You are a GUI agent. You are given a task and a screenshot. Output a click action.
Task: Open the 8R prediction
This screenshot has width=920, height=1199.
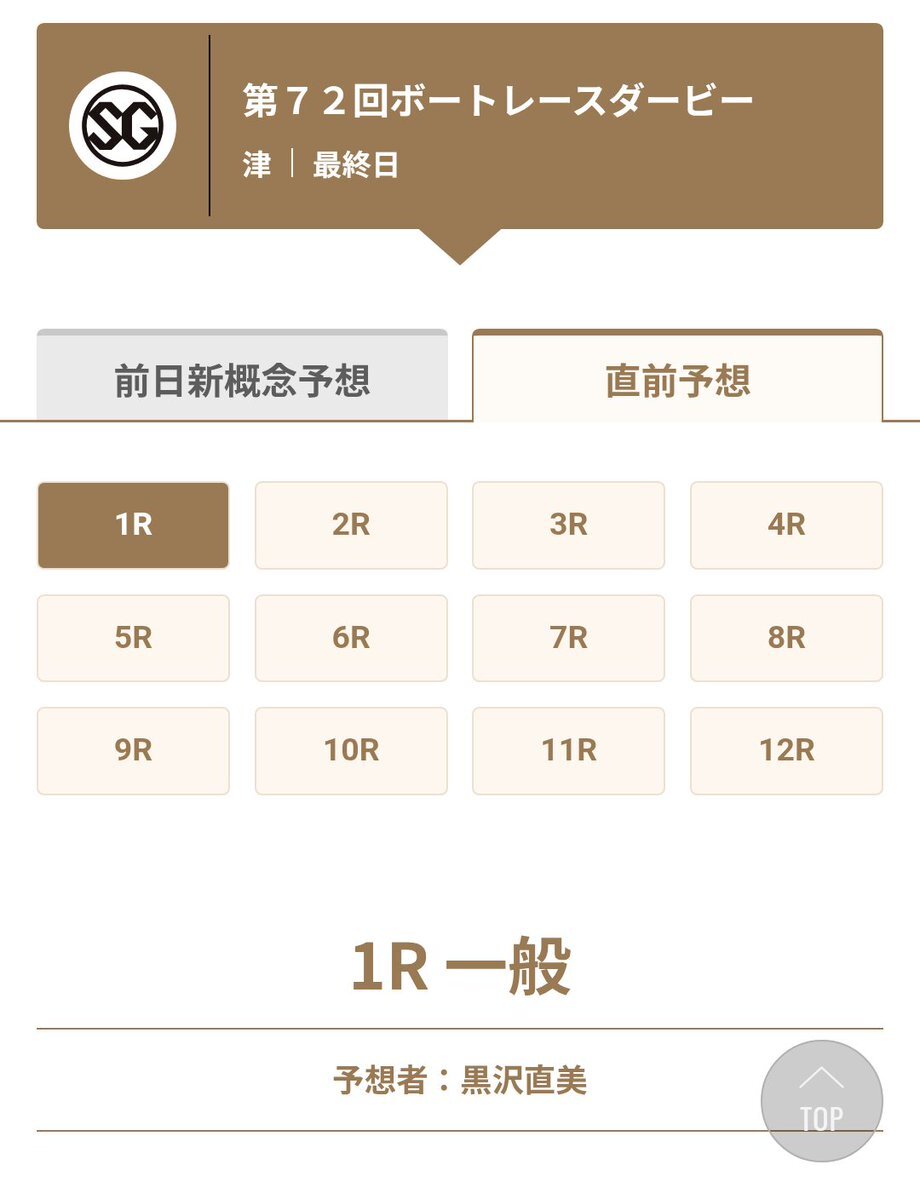(x=786, y=638)
